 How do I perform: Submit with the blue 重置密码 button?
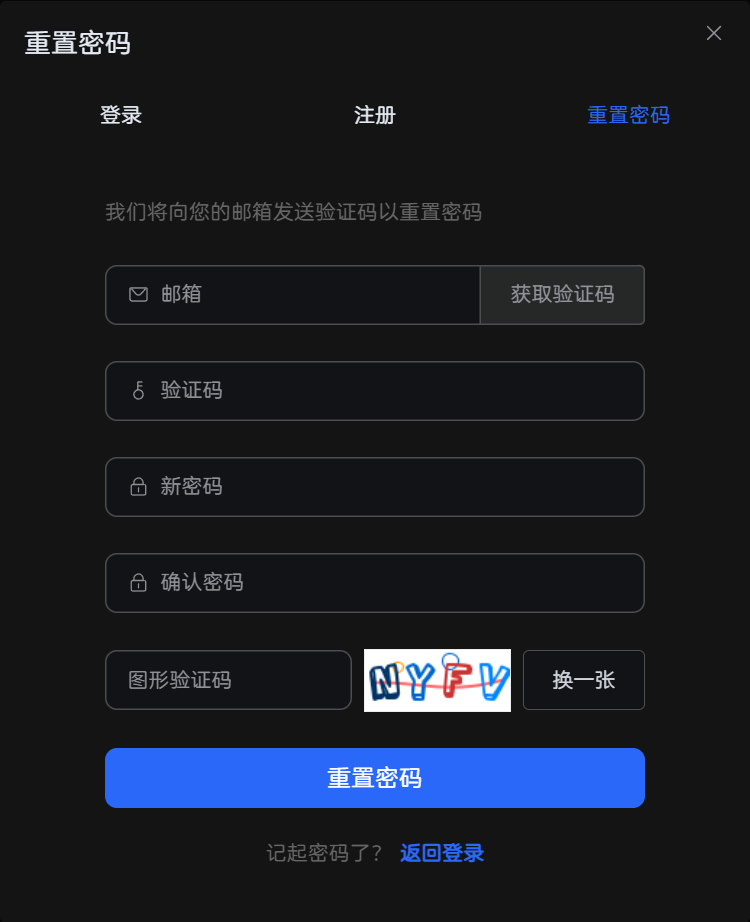375,778
